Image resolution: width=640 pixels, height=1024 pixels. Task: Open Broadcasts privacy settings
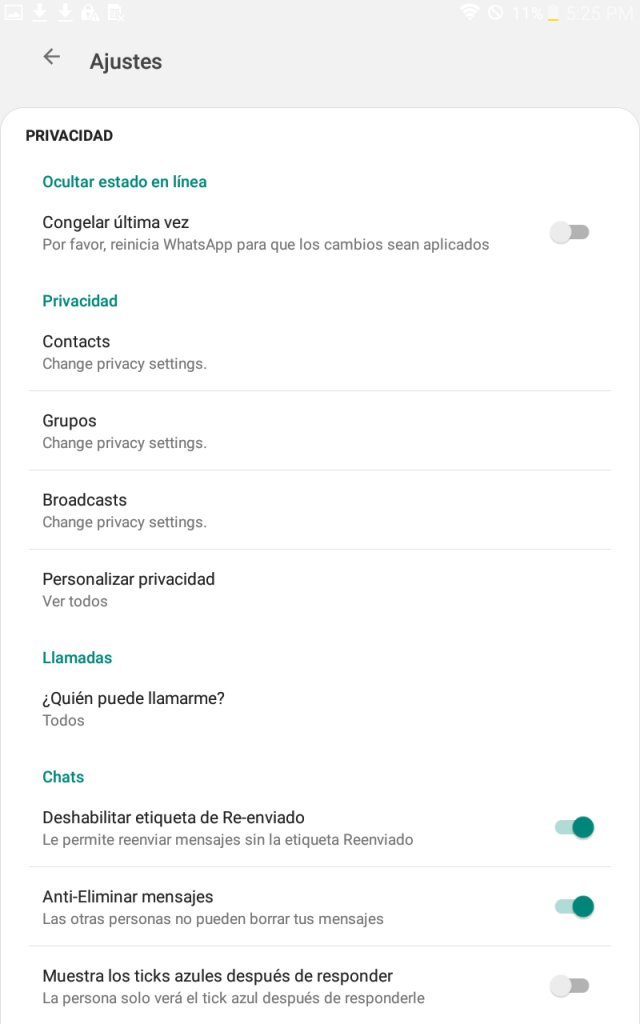click(x=320, y=510)
